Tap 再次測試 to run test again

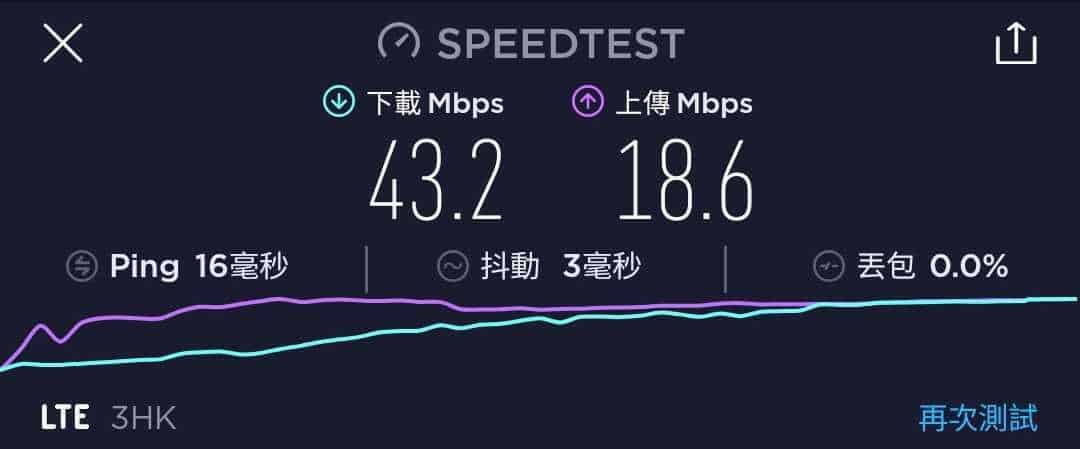(x=978, y=417)
